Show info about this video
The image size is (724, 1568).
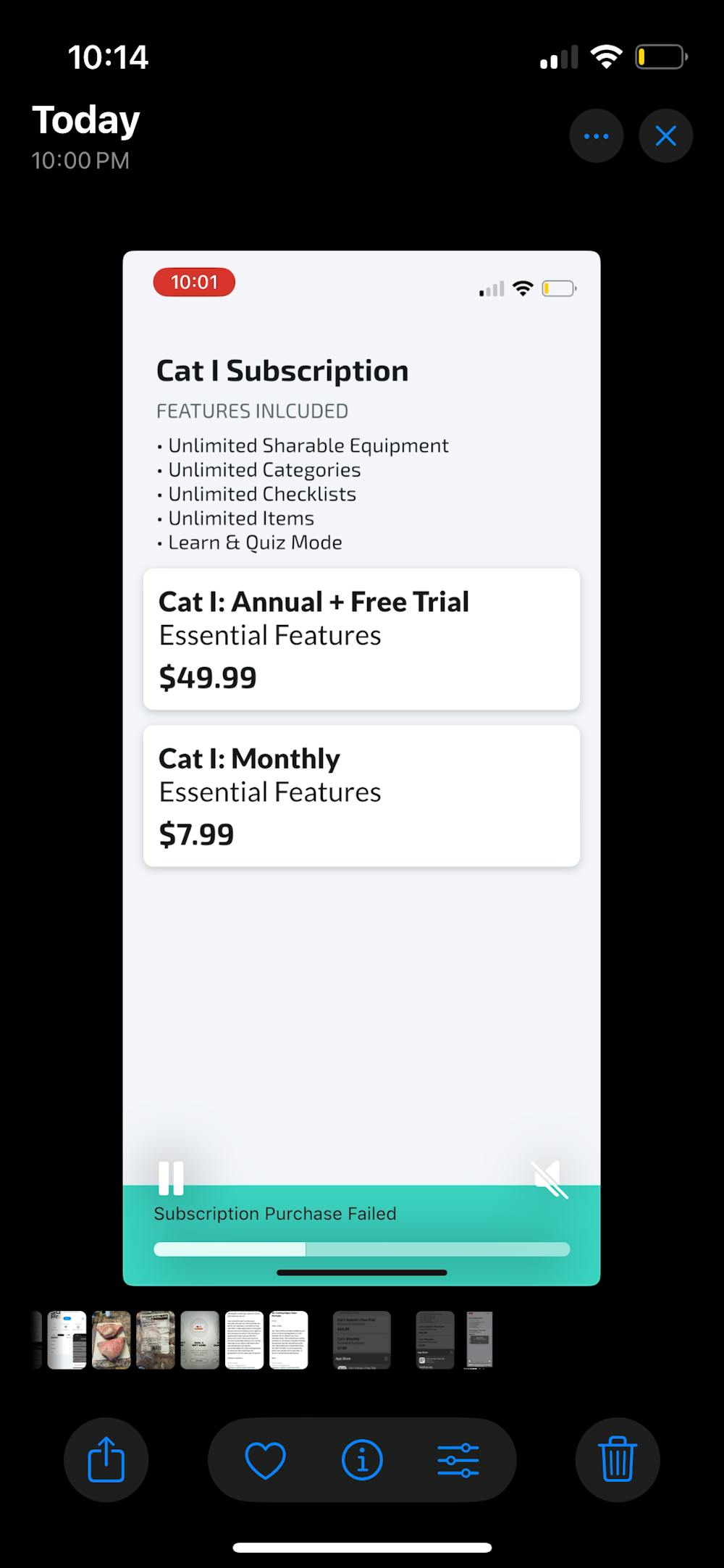(362, 1459)
